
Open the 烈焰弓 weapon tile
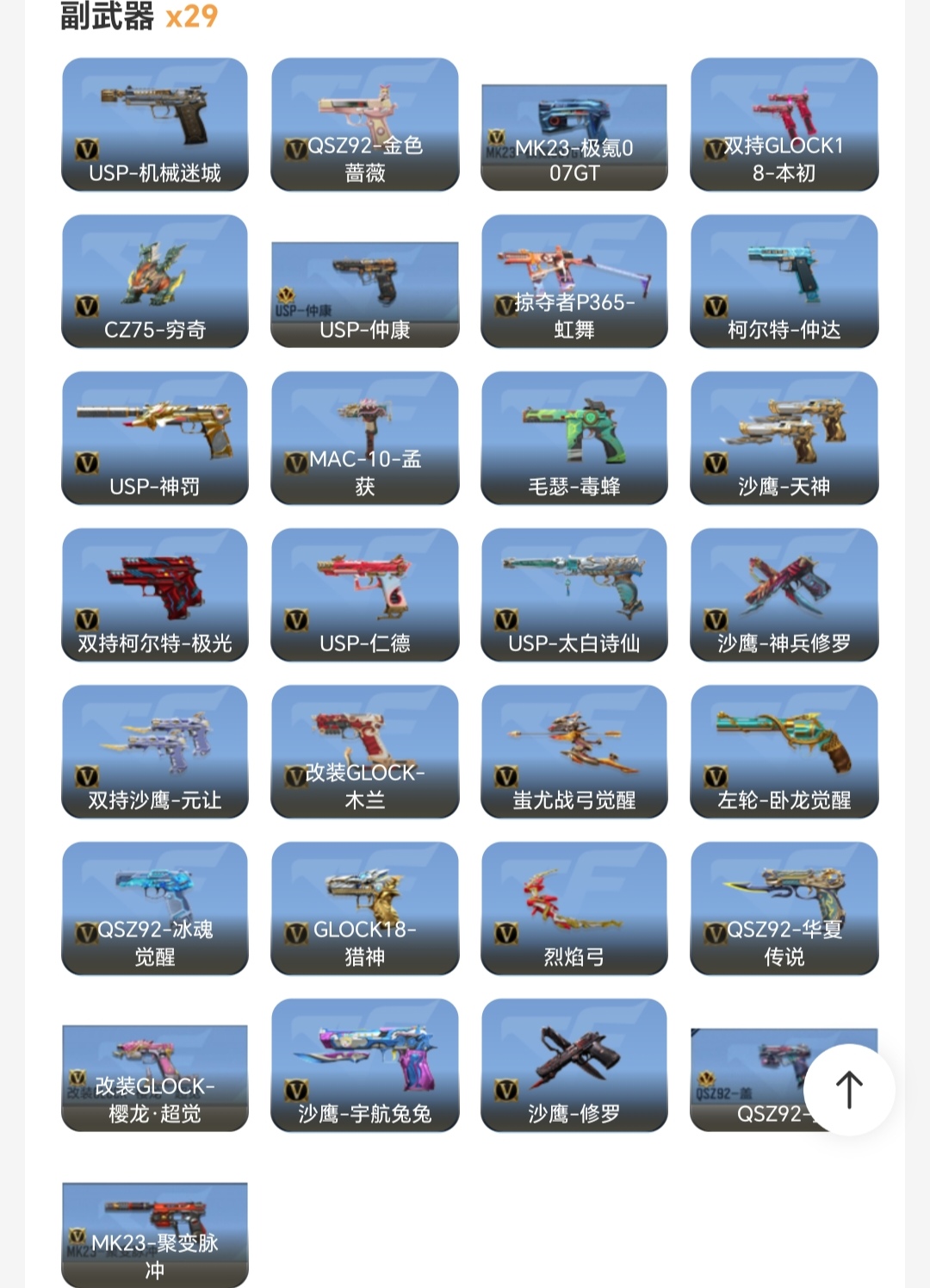click(574, 908)
